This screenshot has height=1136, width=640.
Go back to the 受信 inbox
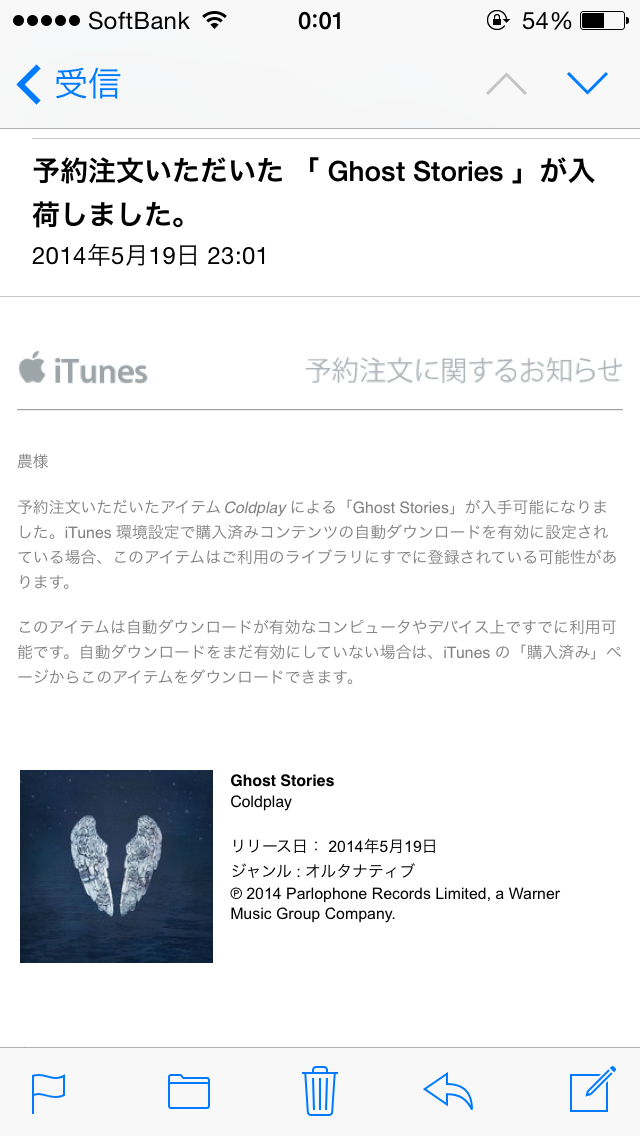(x=68, y=84)
